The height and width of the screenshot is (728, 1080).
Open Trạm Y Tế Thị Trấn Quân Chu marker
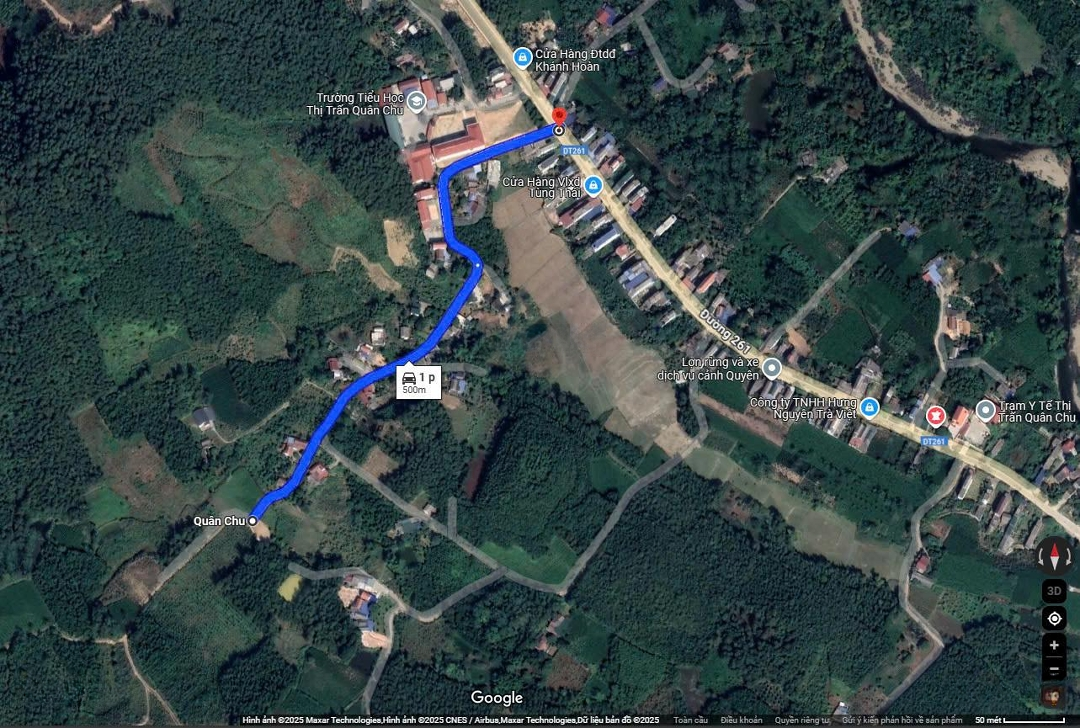(x=985, y=410)
